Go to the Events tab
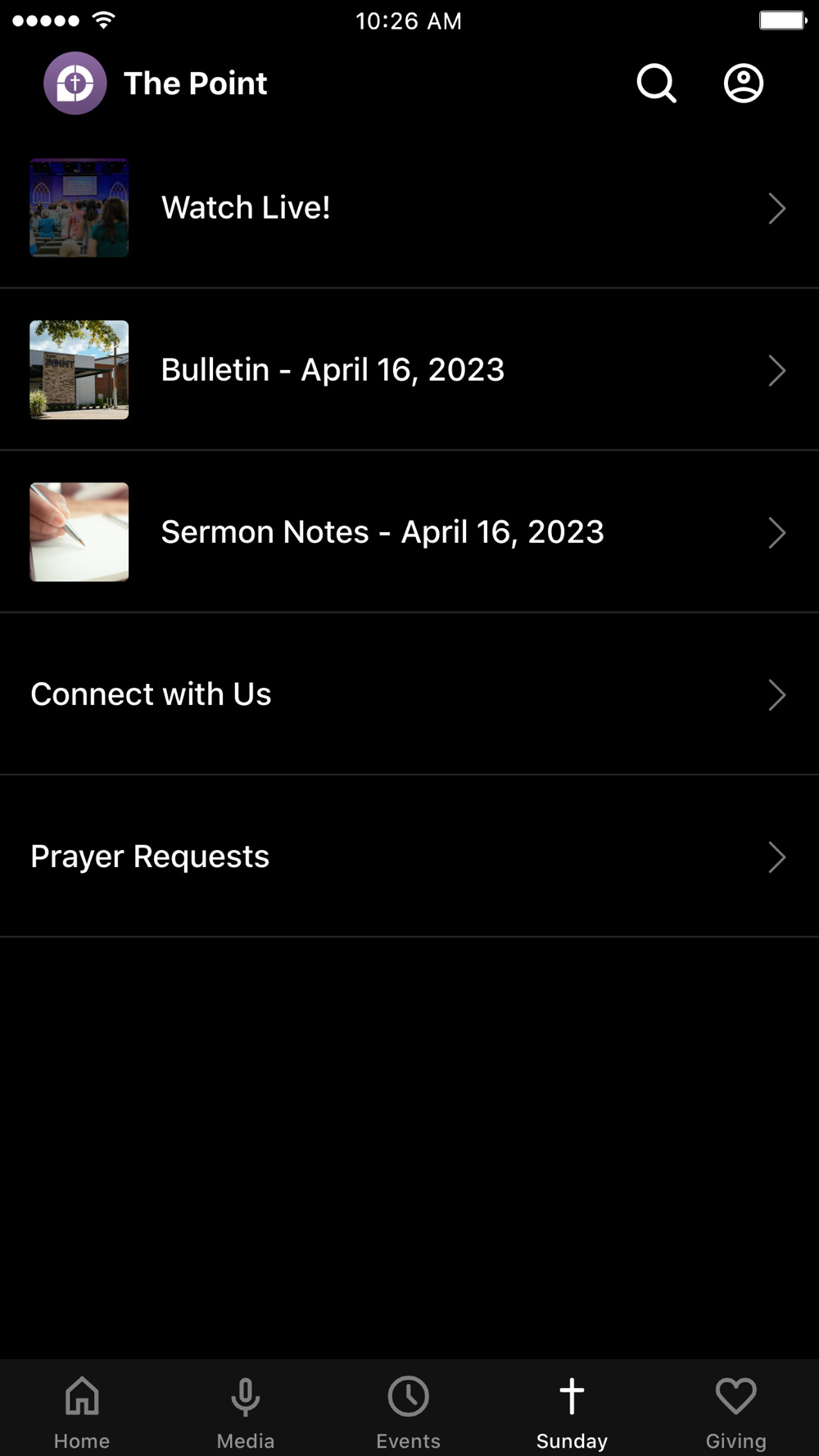 pyautogui.click(x=409, y=1410)
